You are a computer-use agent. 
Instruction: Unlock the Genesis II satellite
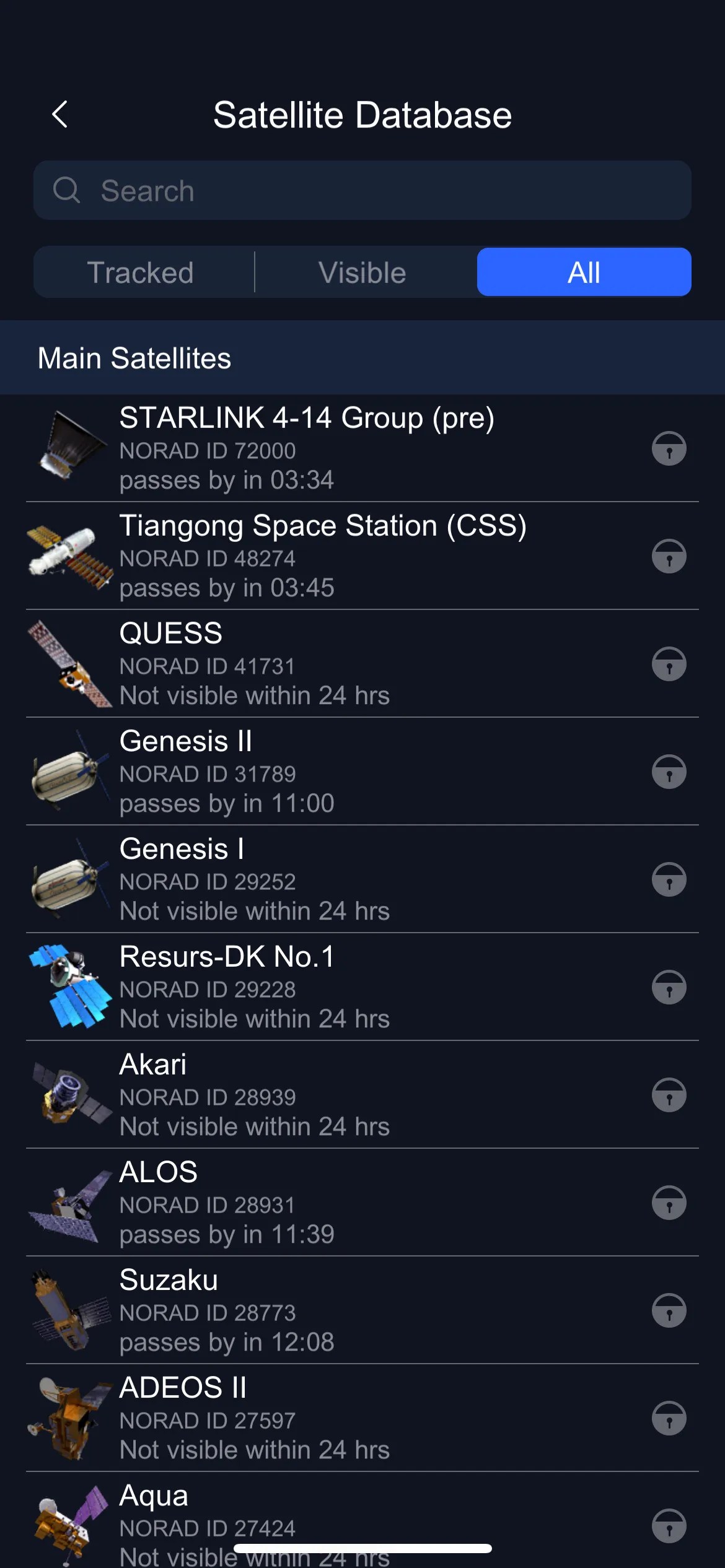coord(669,771)
